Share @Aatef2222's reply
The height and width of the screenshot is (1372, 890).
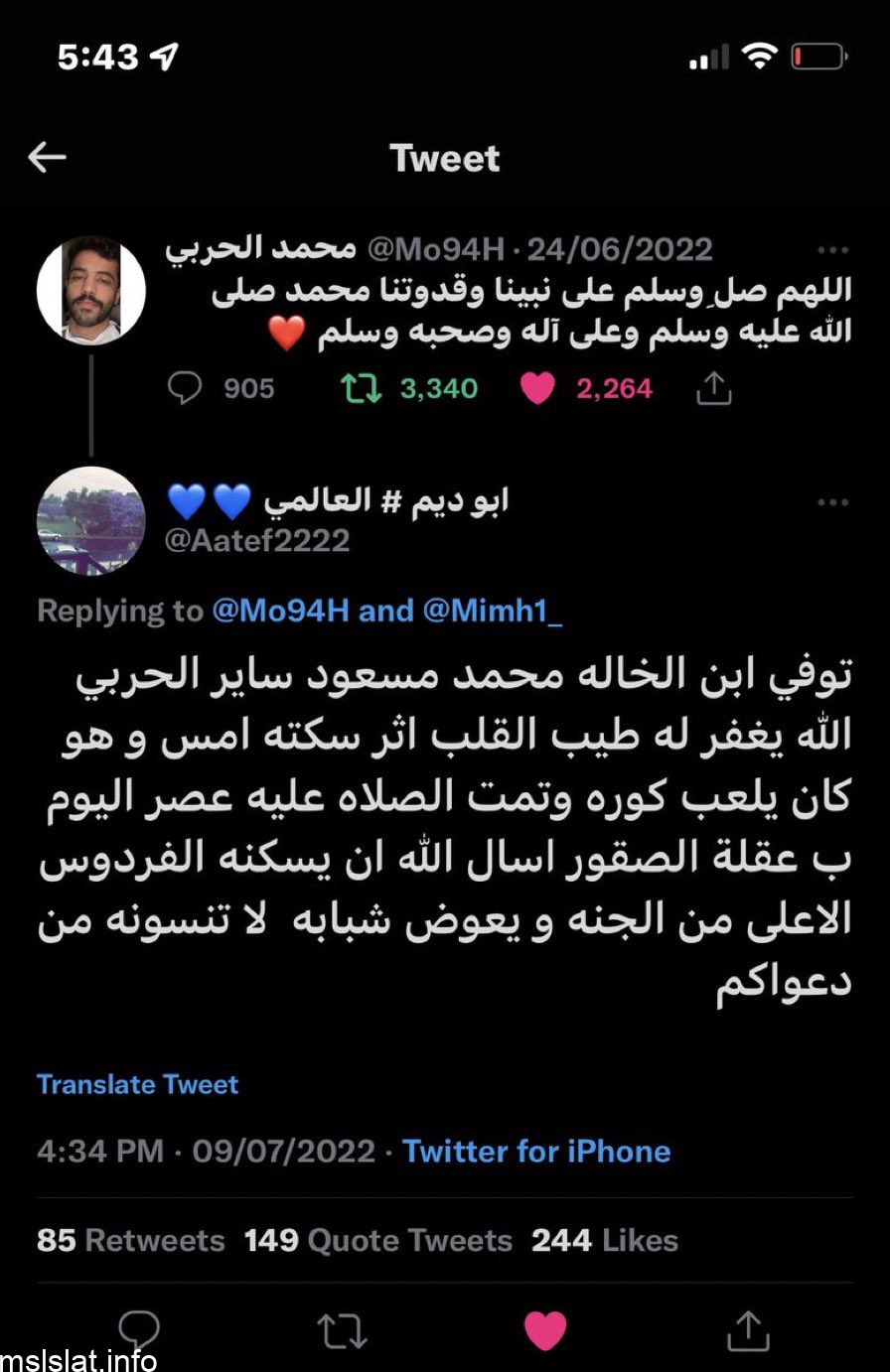click(748, 1330)
